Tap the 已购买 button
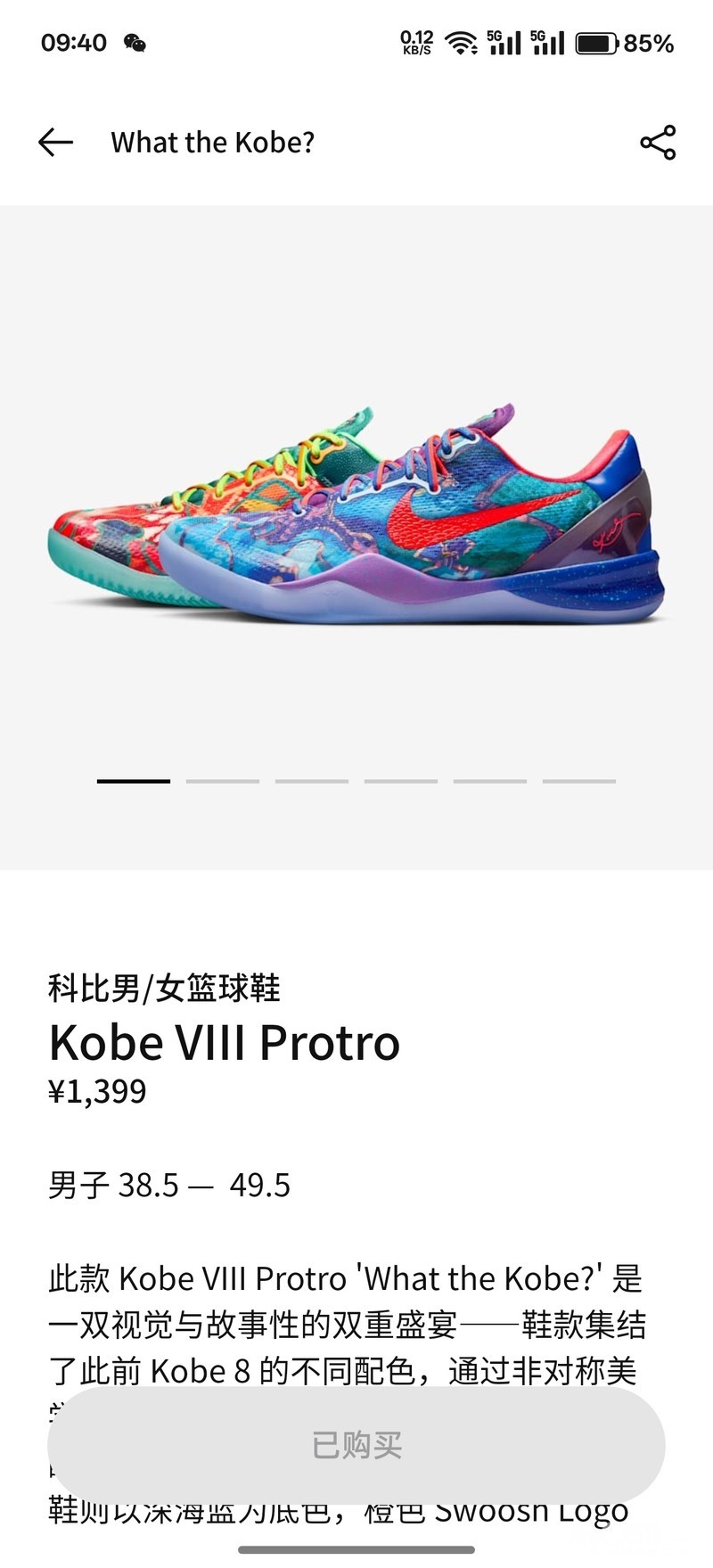 (x=356, y=1445)
